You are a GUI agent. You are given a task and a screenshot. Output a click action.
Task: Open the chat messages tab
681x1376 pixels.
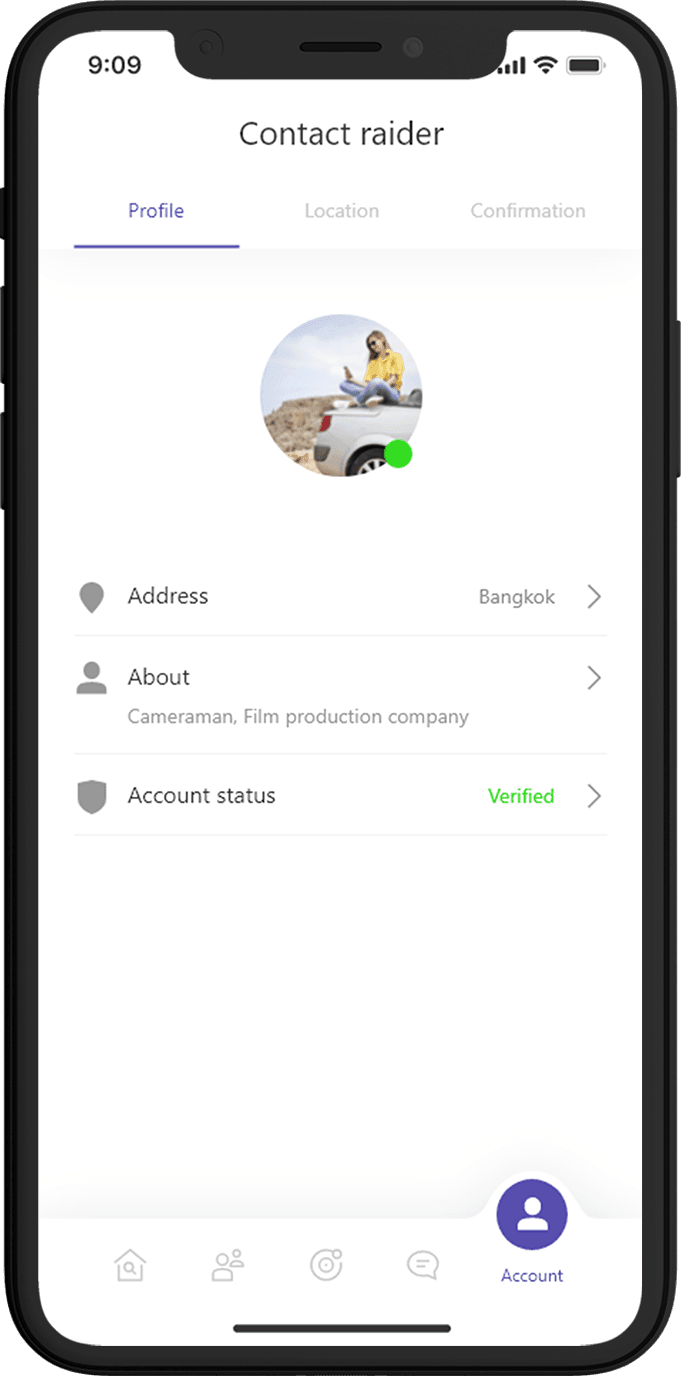pos(423,1265)
